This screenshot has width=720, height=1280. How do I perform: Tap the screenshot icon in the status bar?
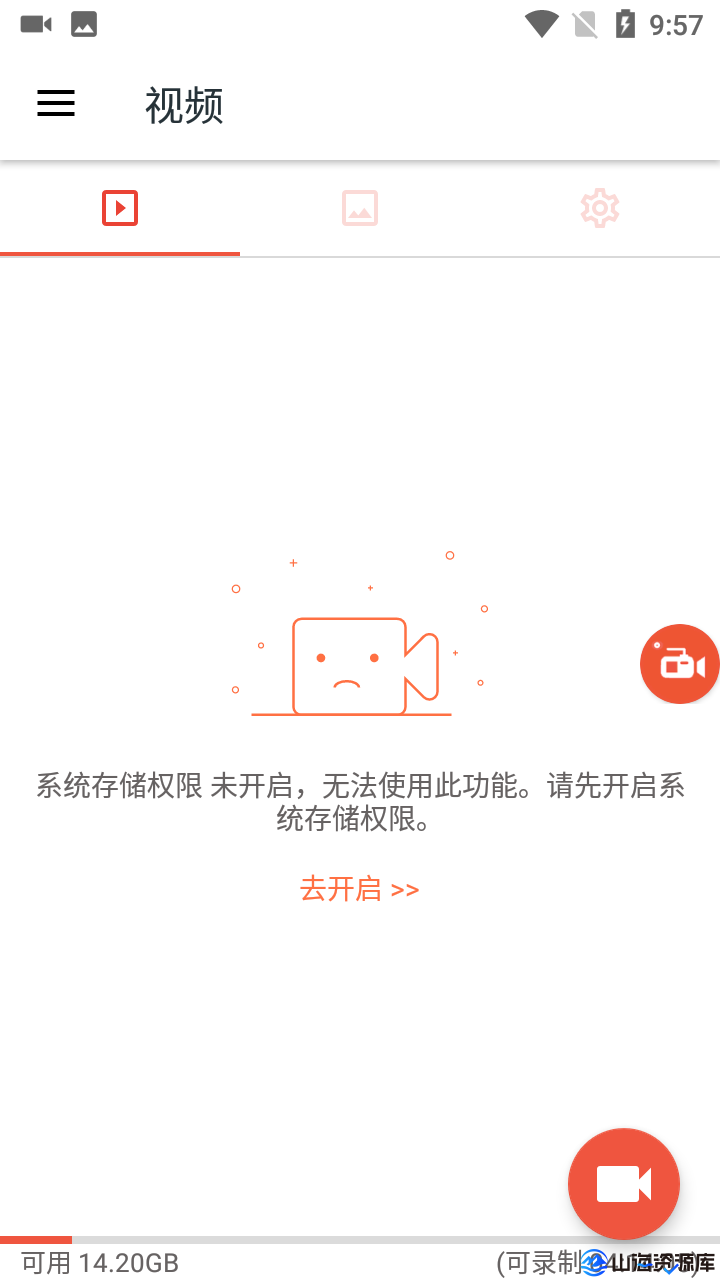point(84,23)
